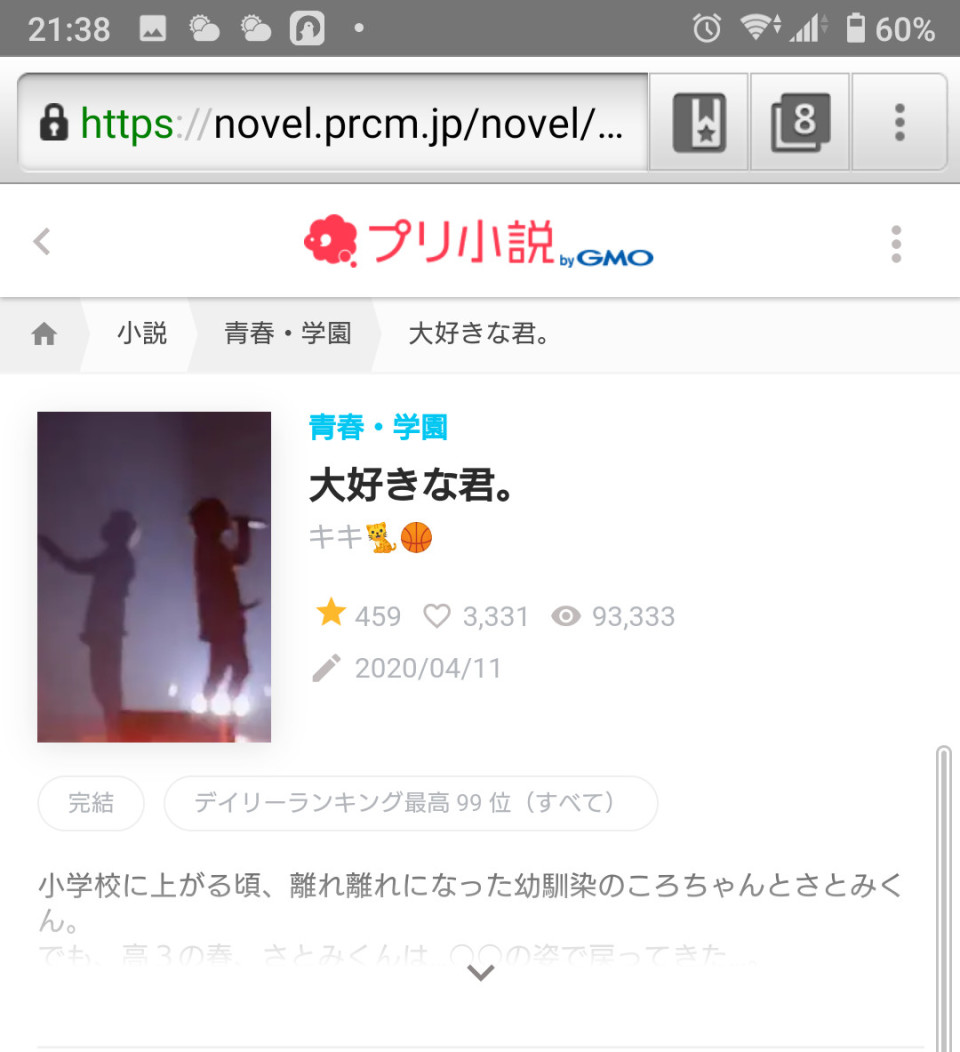Go back using the site's back arrow

(x=42, y=242)
